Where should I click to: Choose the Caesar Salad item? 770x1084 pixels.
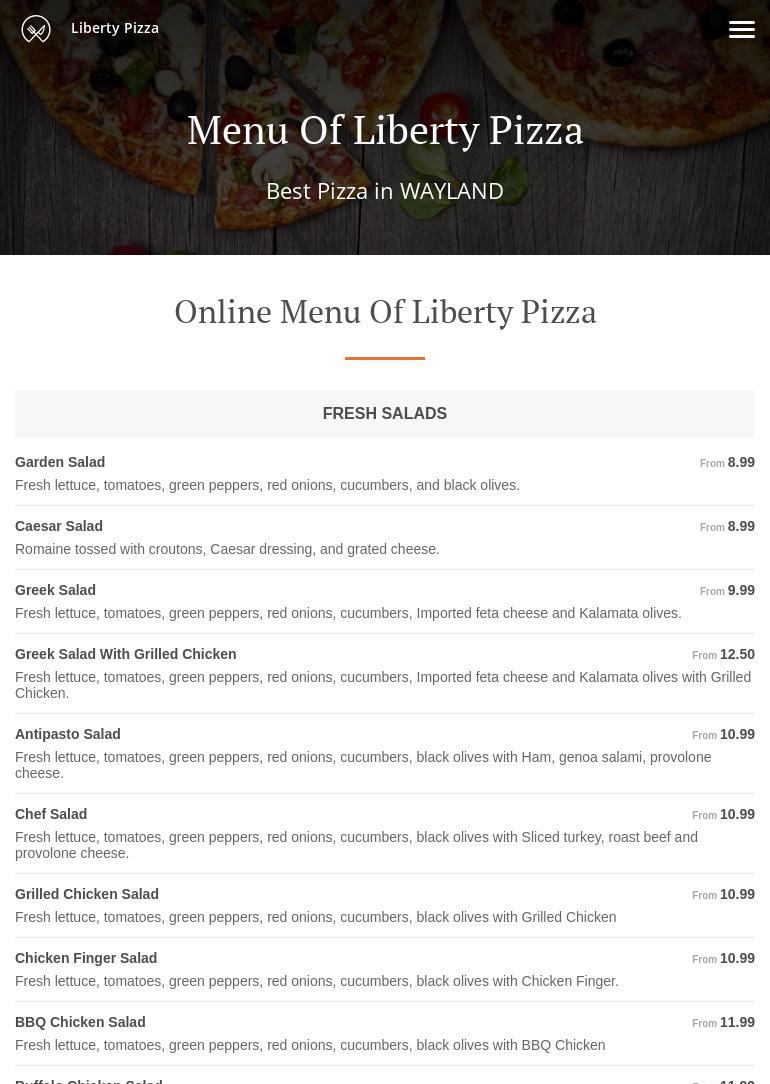[59, 526]
